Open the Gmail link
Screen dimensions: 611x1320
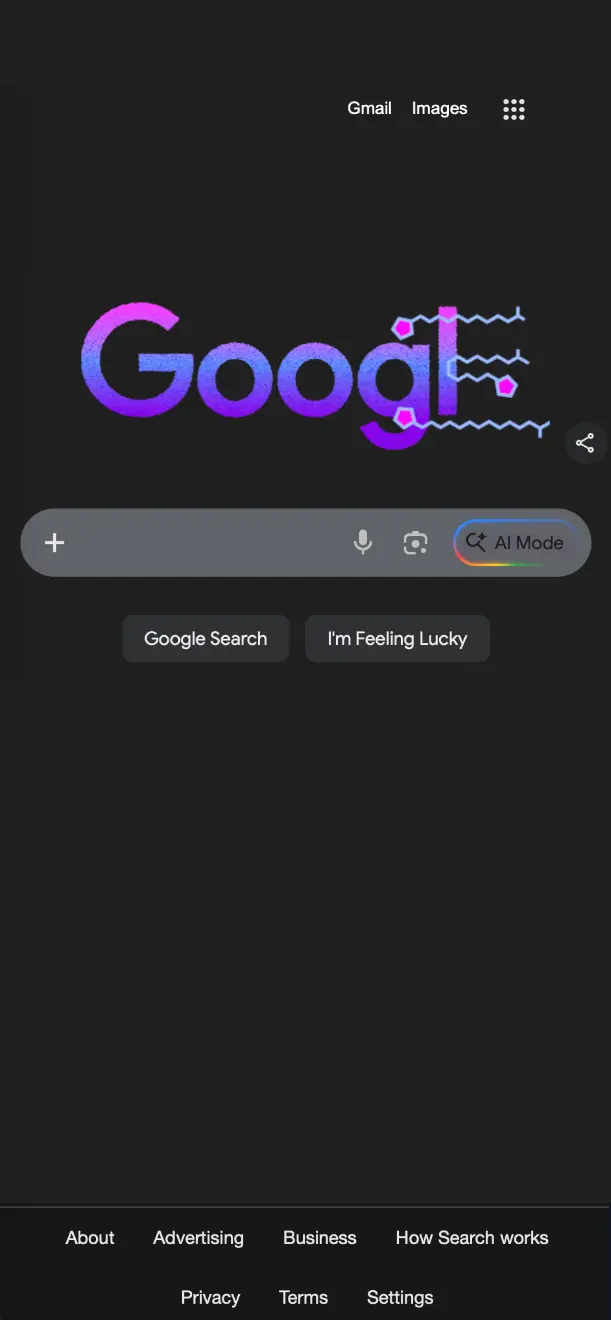tap(369, 108)
